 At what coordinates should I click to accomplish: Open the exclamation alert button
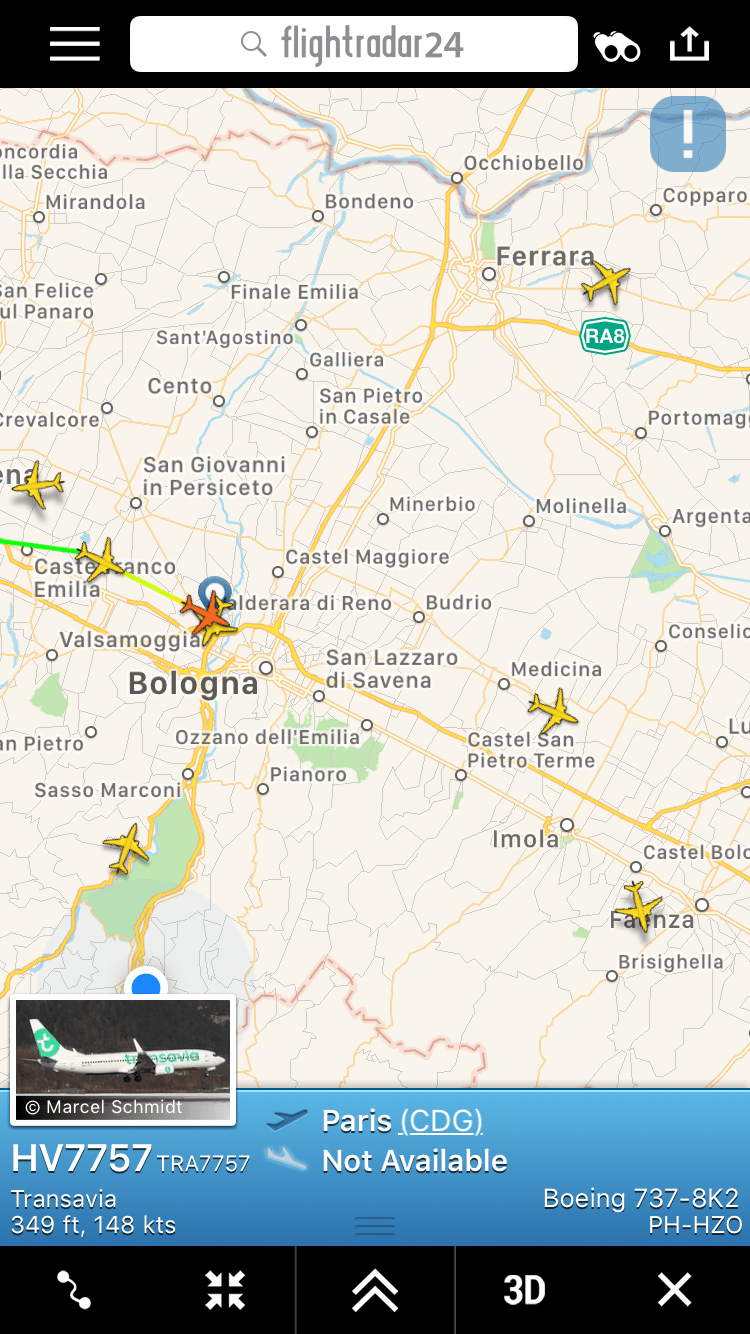click(x=688, y=134)
